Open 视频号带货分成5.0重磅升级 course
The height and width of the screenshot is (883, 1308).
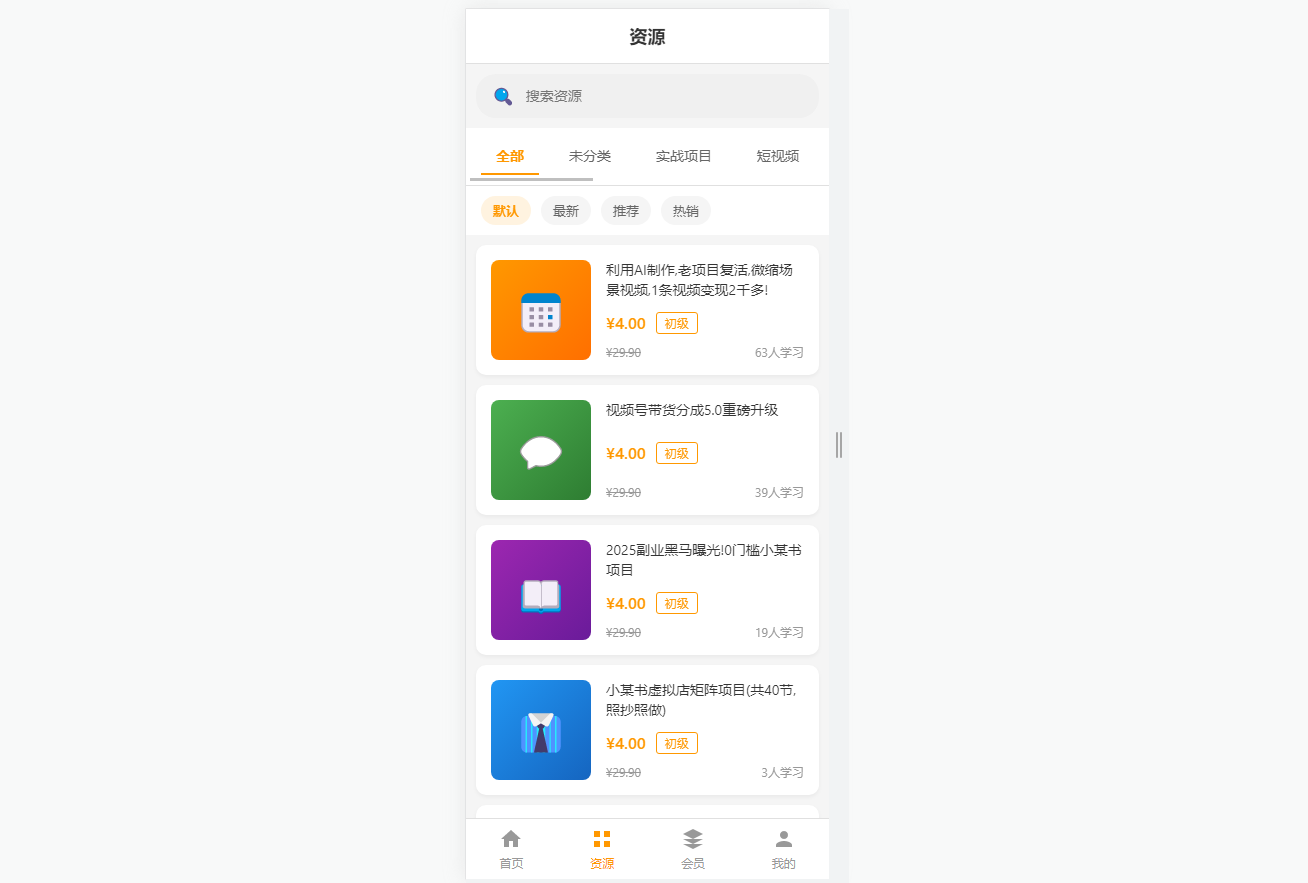click(x=647, y=450)
